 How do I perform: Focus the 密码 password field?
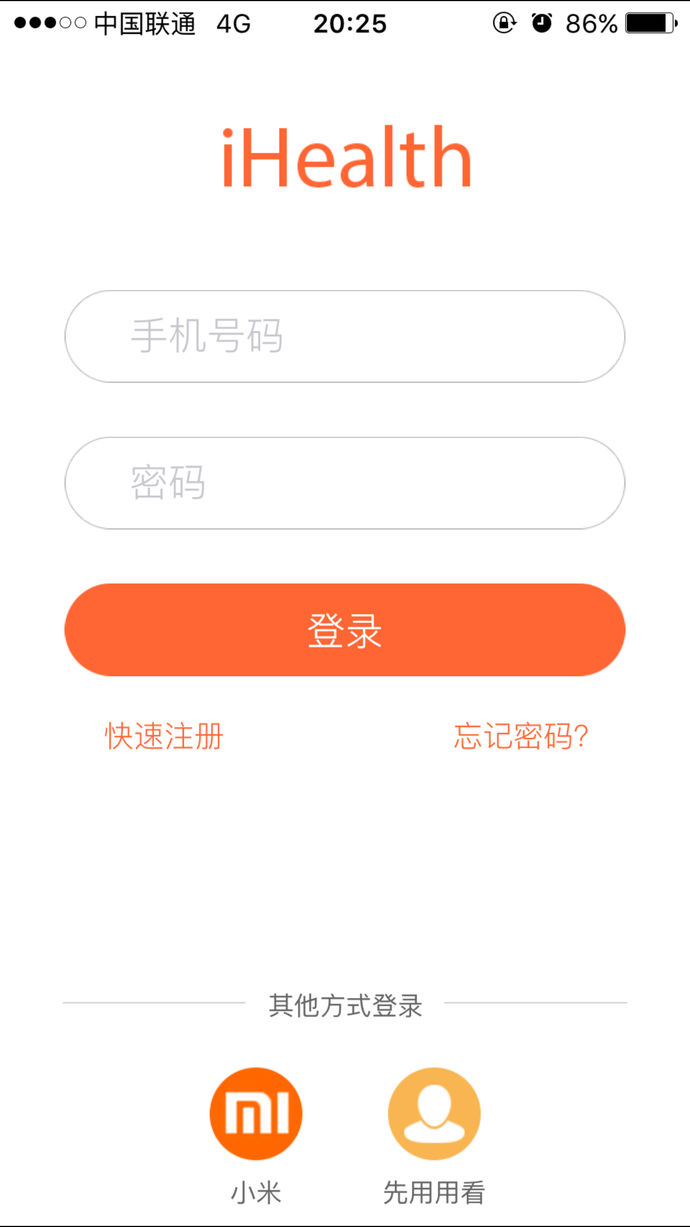click(x=344, y=483)
